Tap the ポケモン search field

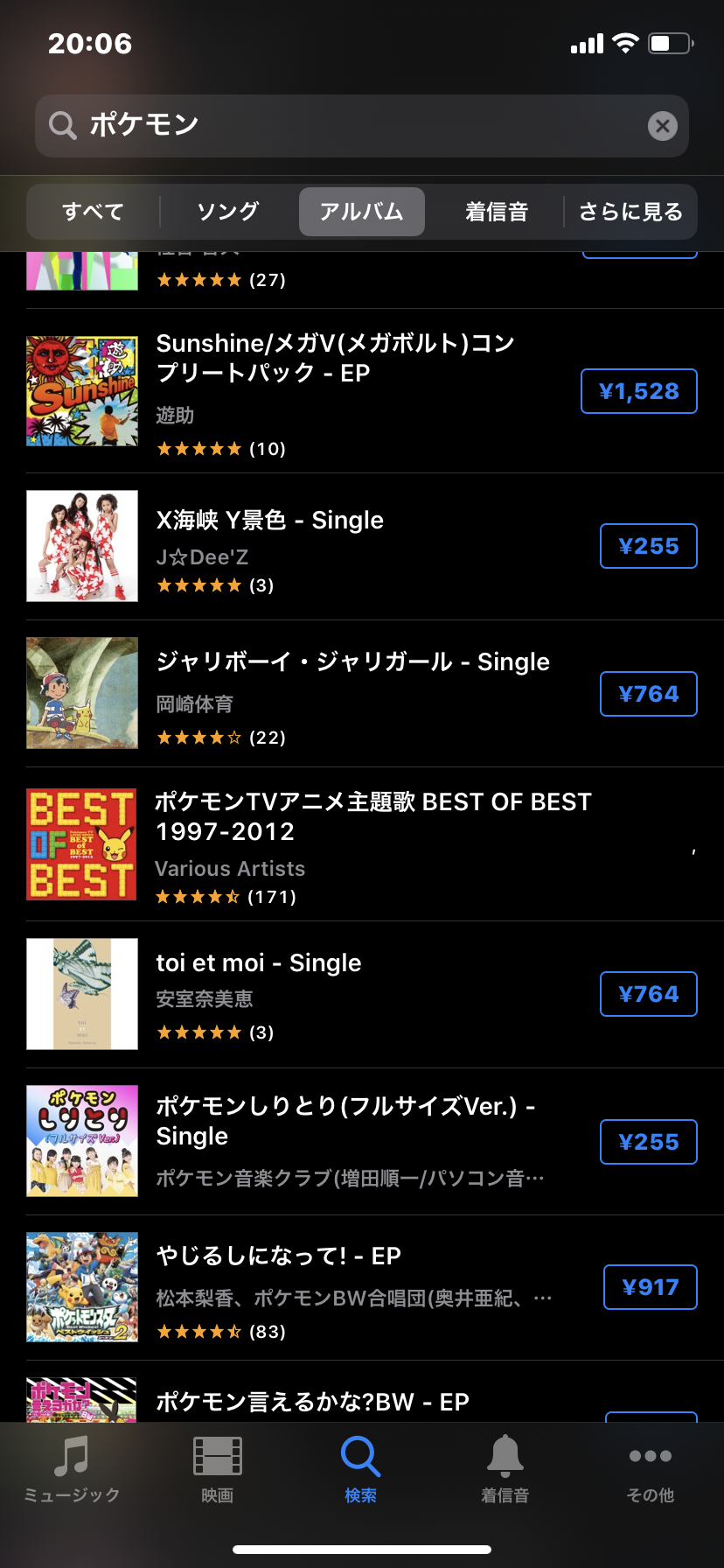(x=350, y=126)
